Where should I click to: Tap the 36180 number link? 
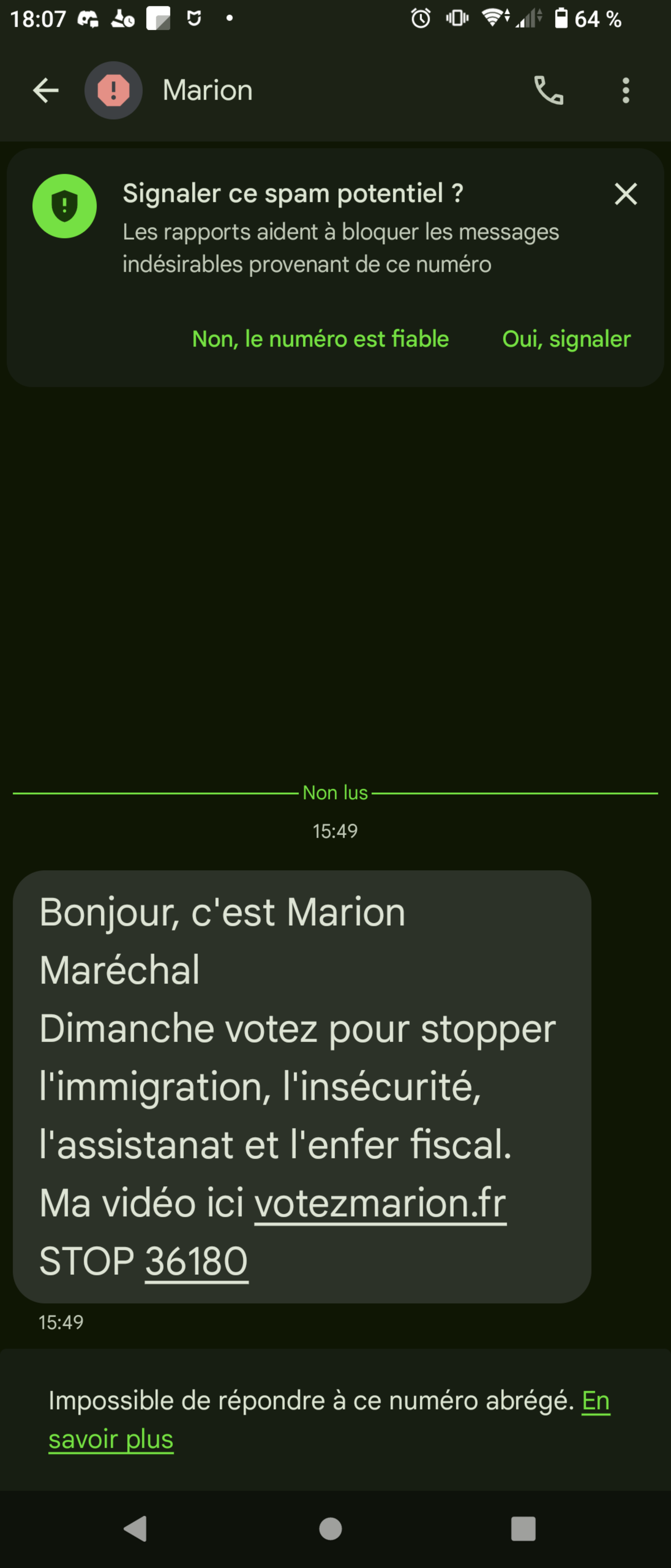(x=196, y=1261)
